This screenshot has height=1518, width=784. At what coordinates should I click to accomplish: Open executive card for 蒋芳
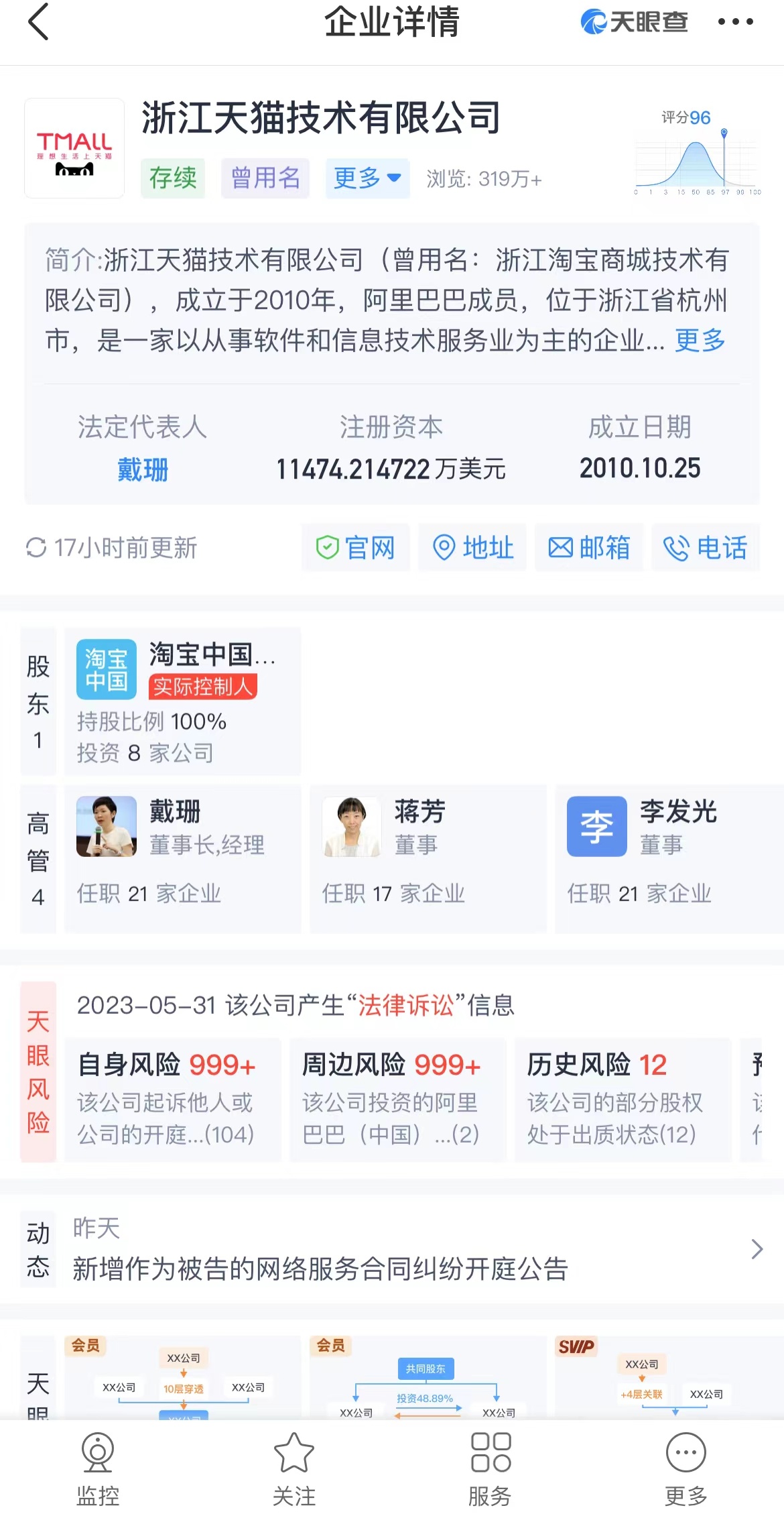pyautogui.click(x=428, y=858)
